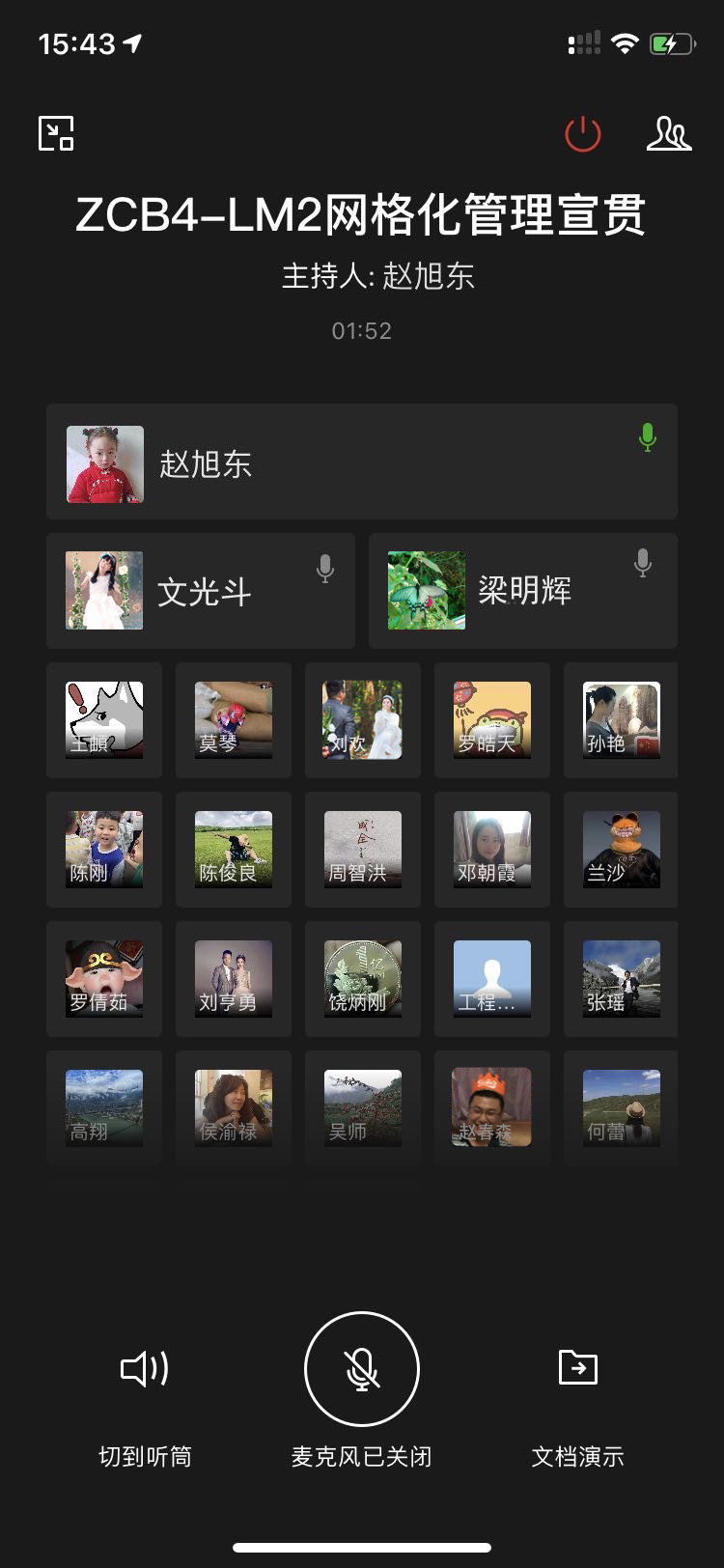This screenshot has height=1568, width=724.
Task: Select host 赵旭东's participant card
Action: pos(362,462)
